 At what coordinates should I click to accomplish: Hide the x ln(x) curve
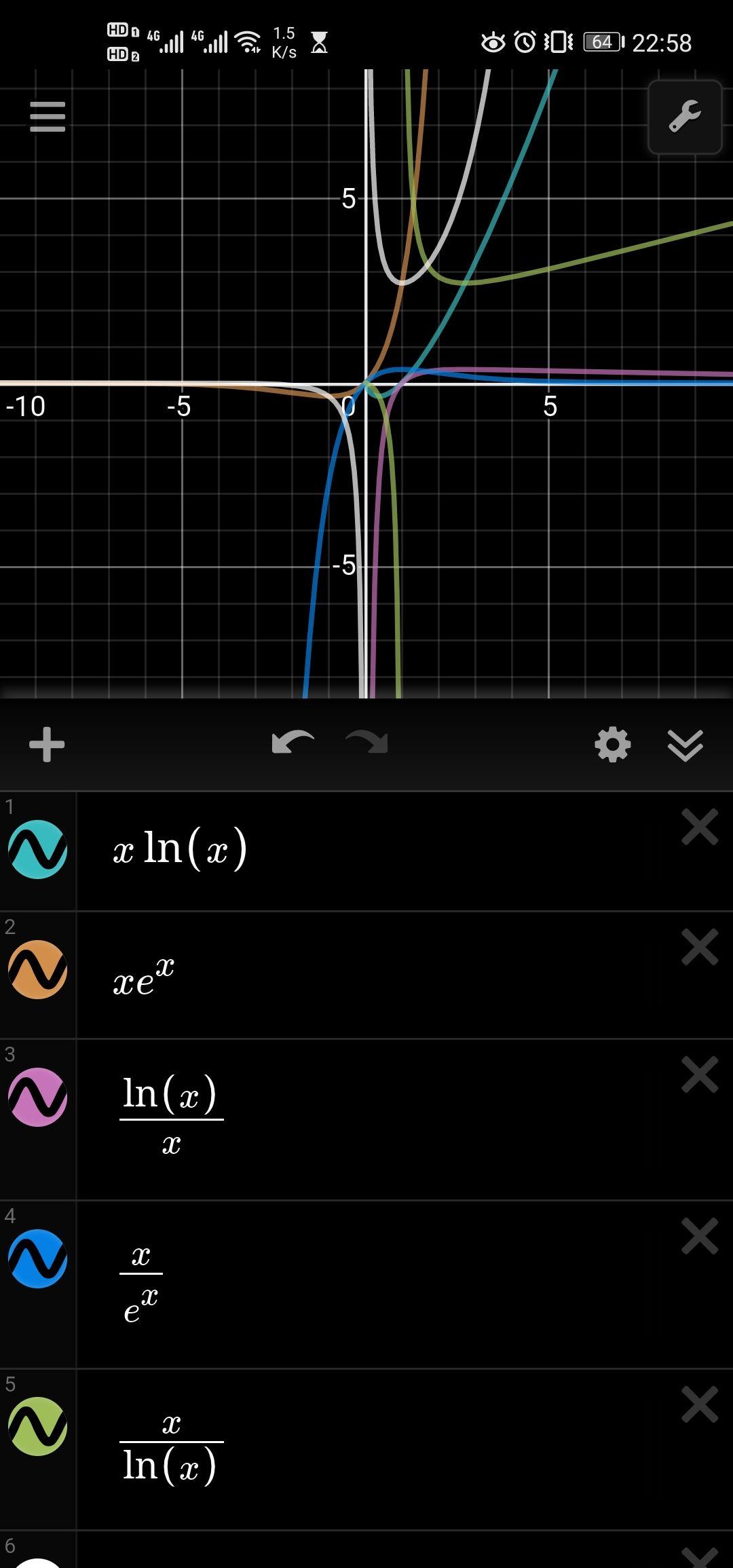[x=38, y=849]
